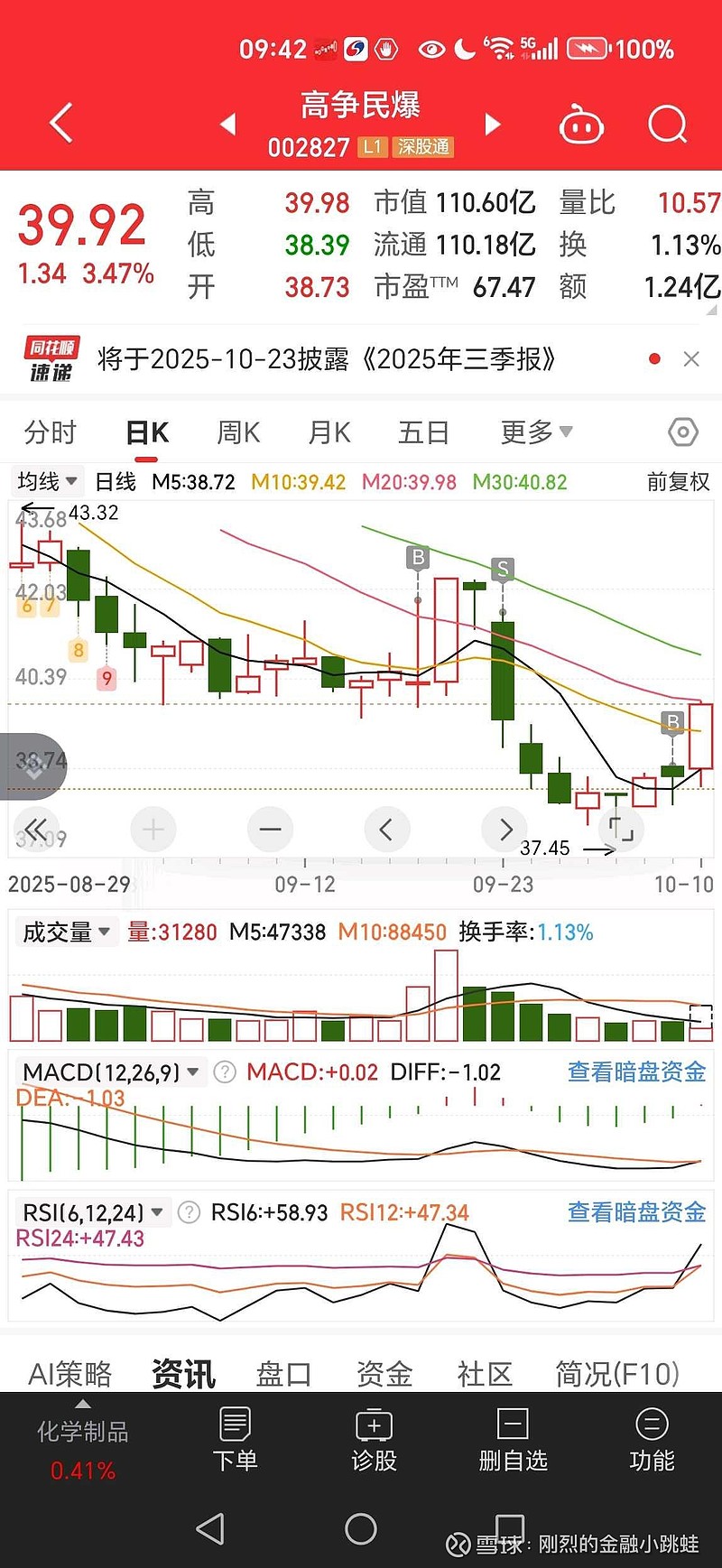The image size is (722, 1568).
Task: Open chart settings hexagon icon
Action: click(683, 432)
